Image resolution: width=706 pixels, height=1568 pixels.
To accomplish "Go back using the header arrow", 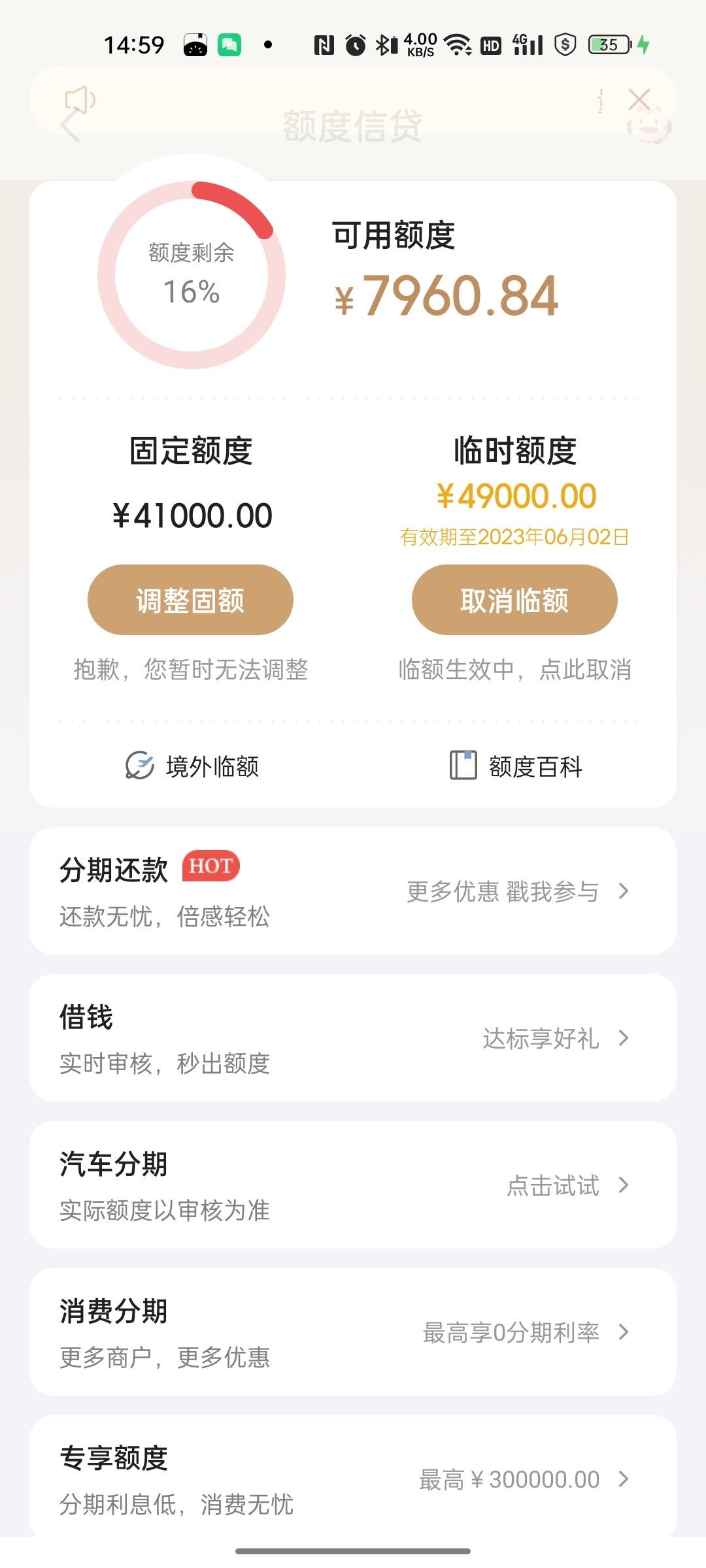I will [70, 125].
